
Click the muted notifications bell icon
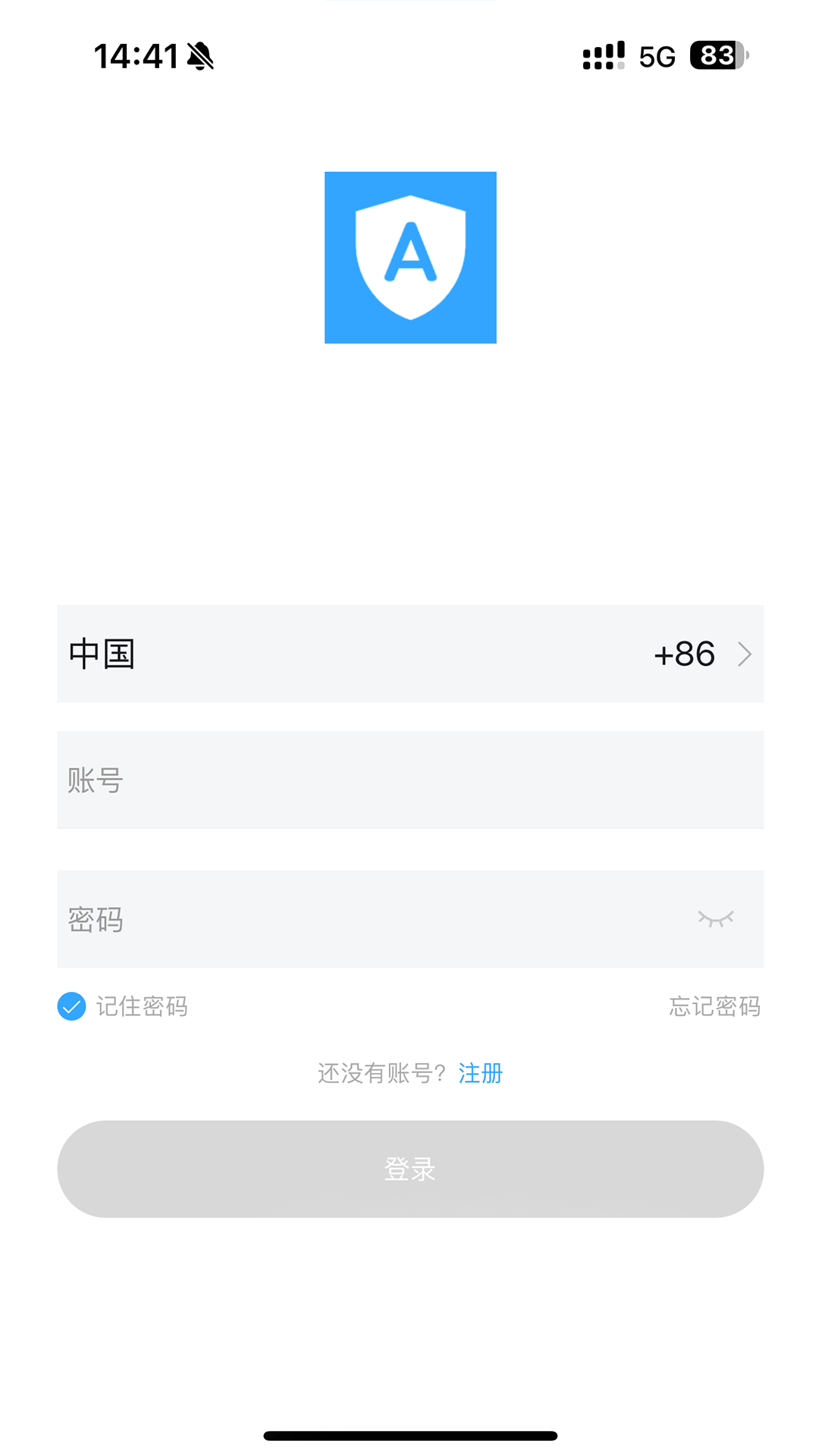(199, 56)
